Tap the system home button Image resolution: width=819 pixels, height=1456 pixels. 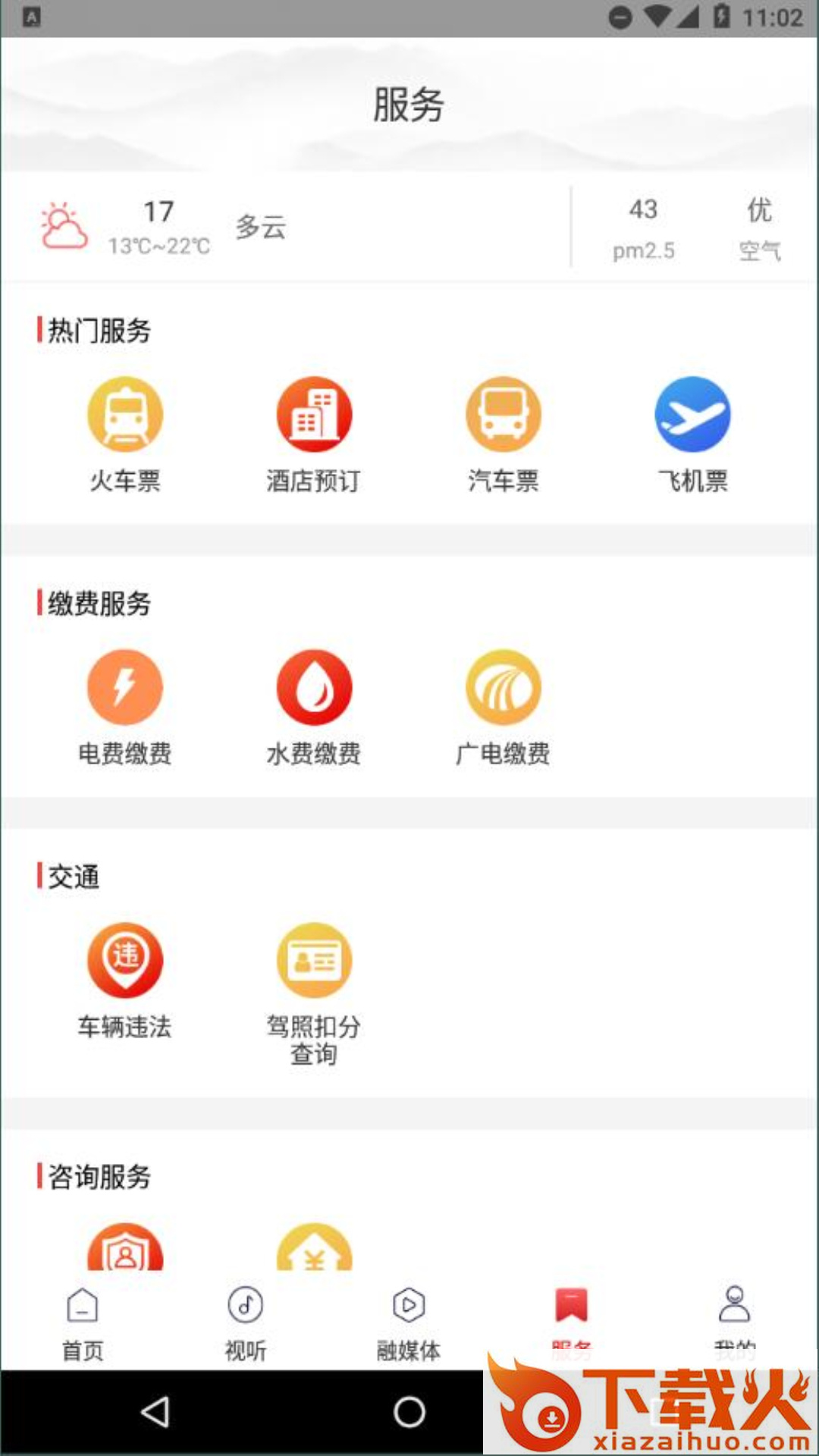pyautogui.click(x=409, y=1412)
